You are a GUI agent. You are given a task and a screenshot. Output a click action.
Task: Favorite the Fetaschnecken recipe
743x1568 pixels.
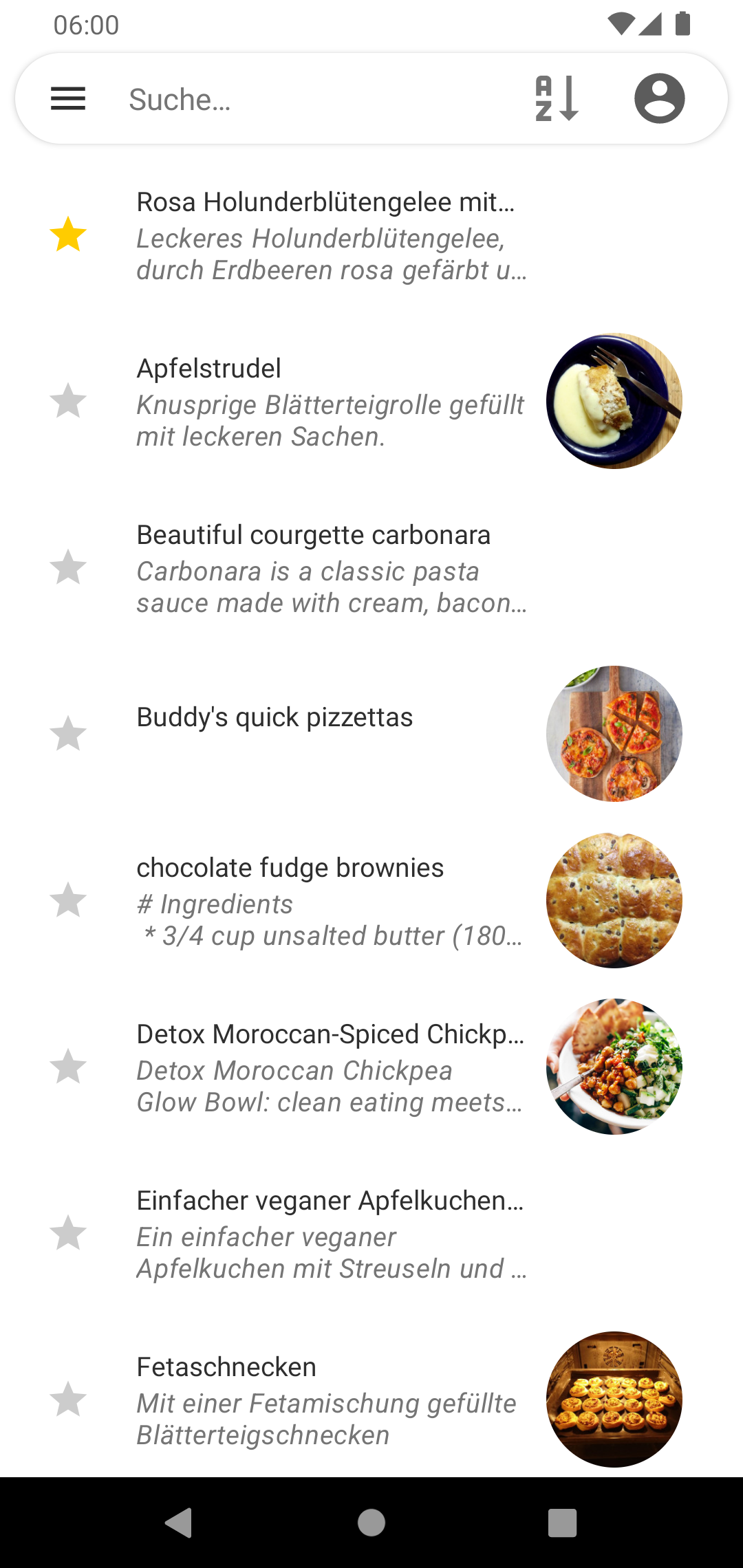68,1400
